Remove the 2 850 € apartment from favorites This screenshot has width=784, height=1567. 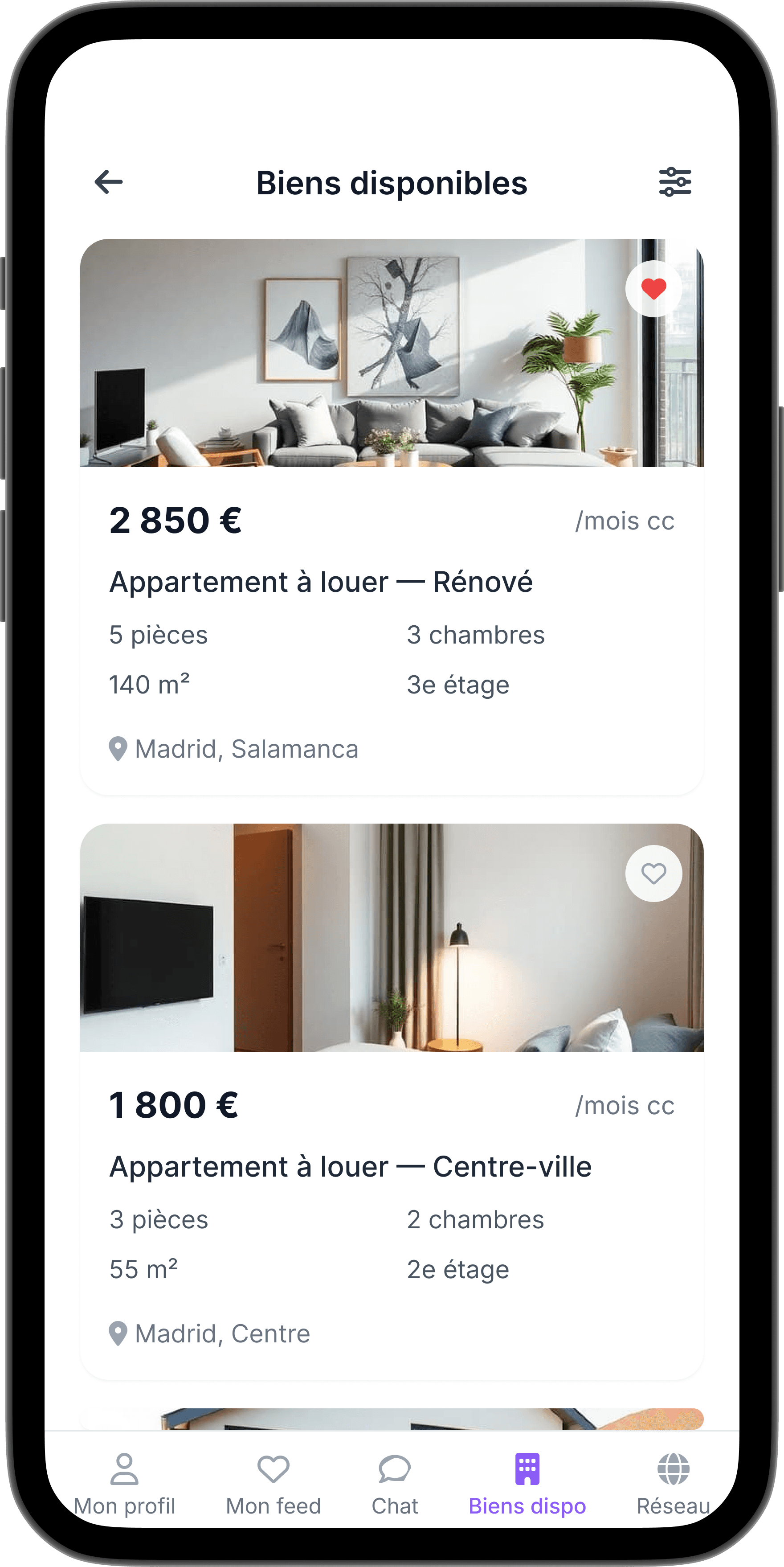(653, 289)
